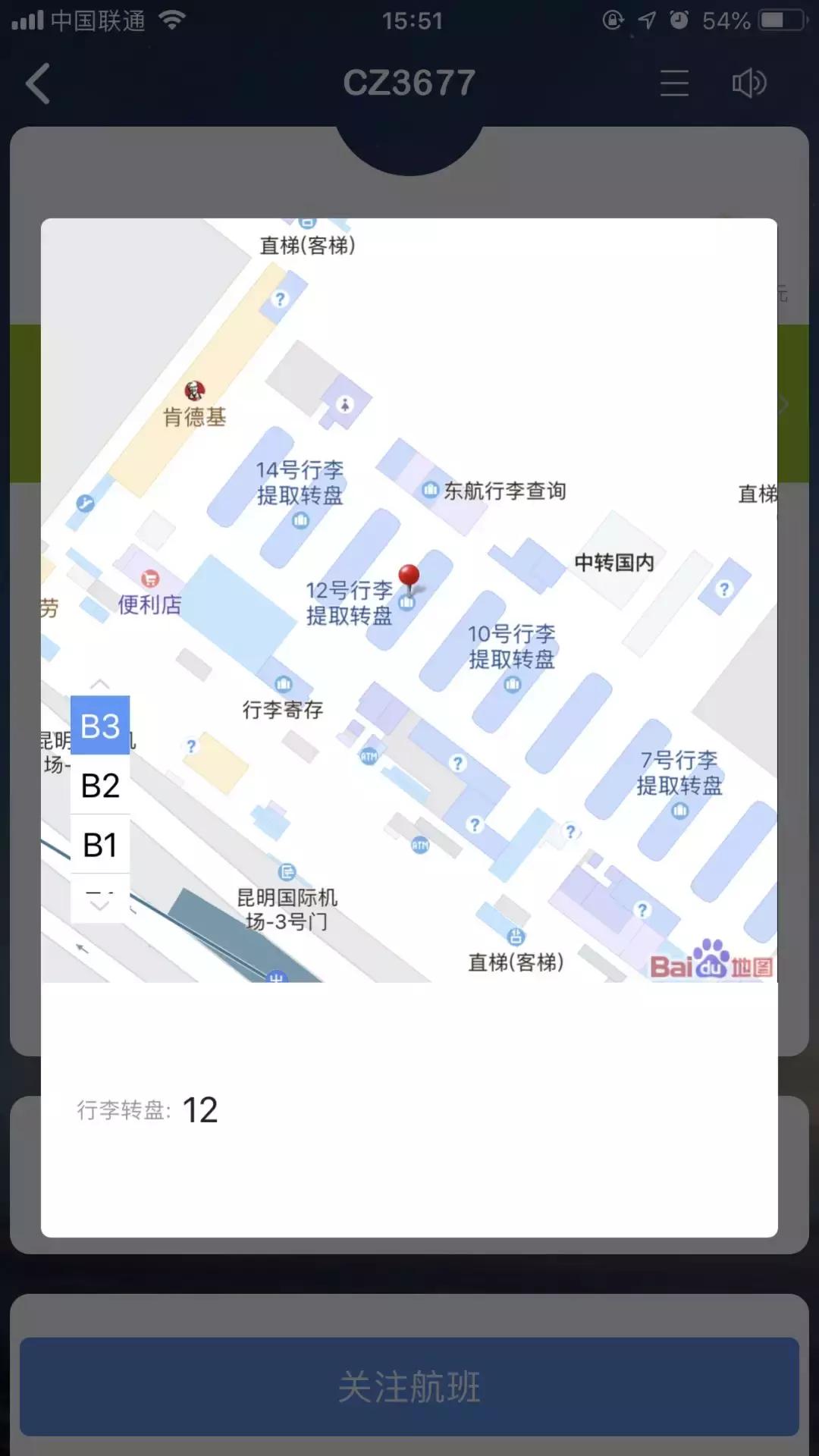The width and height of the screenshot is (819, 1456).
Task: Open the hamburger menu
Action: click(673, 83)
